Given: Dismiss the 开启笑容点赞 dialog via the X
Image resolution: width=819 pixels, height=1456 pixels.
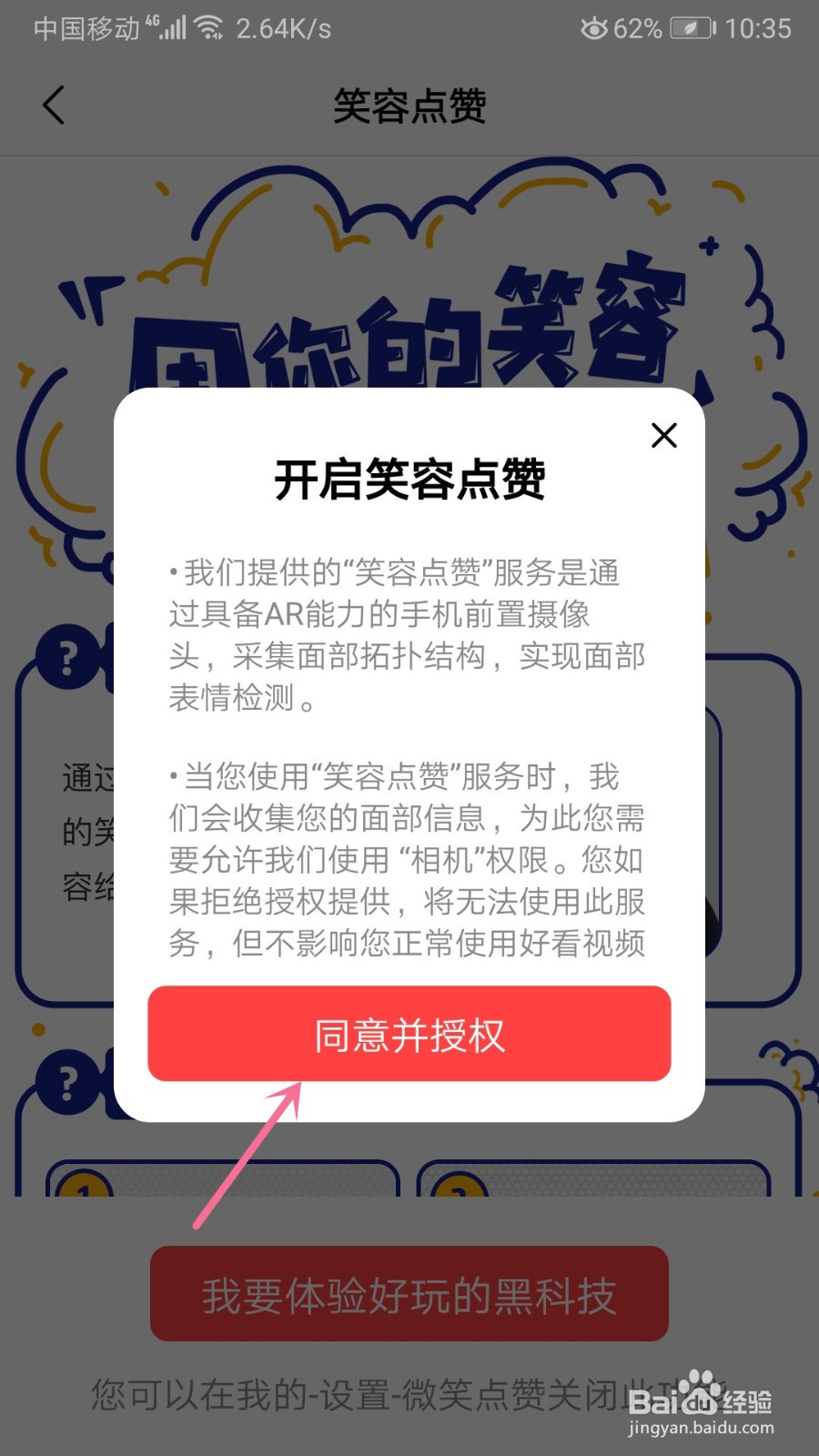Looking at the screenshot, I should tap(663, 436).
